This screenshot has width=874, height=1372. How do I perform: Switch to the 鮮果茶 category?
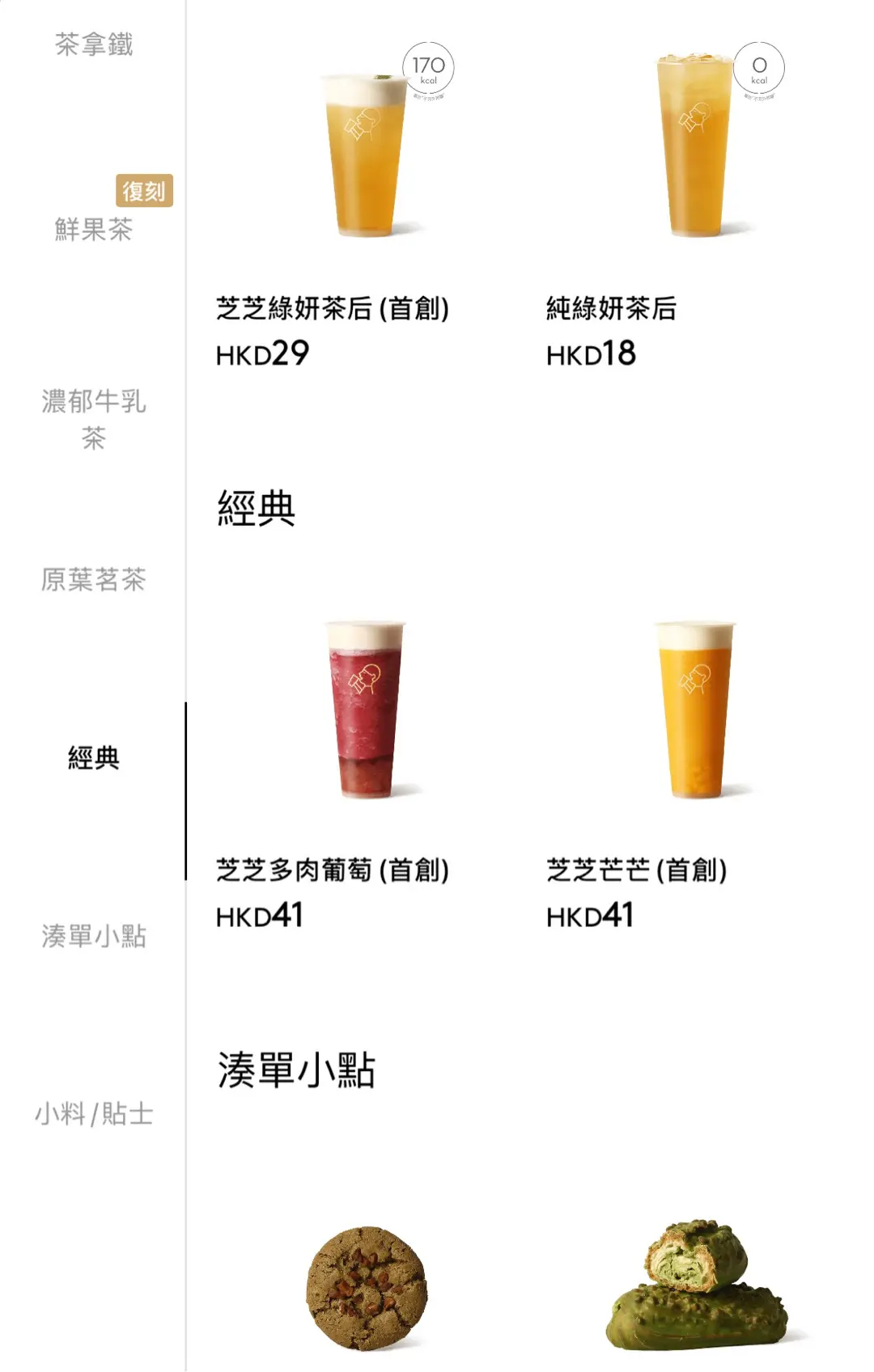pyautogui.click(x=93, y=229)
